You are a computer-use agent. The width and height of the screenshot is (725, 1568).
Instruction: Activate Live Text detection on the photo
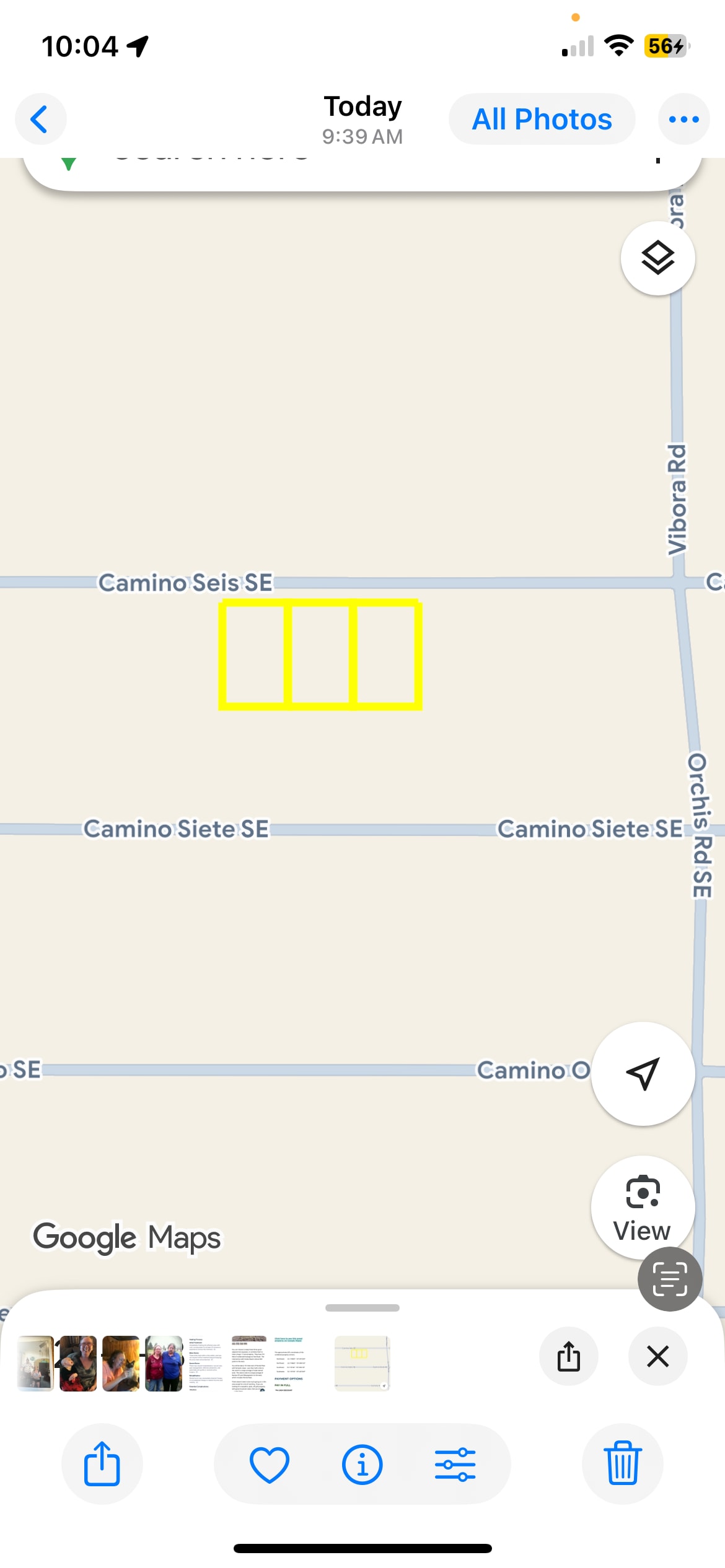[669, 1279]
